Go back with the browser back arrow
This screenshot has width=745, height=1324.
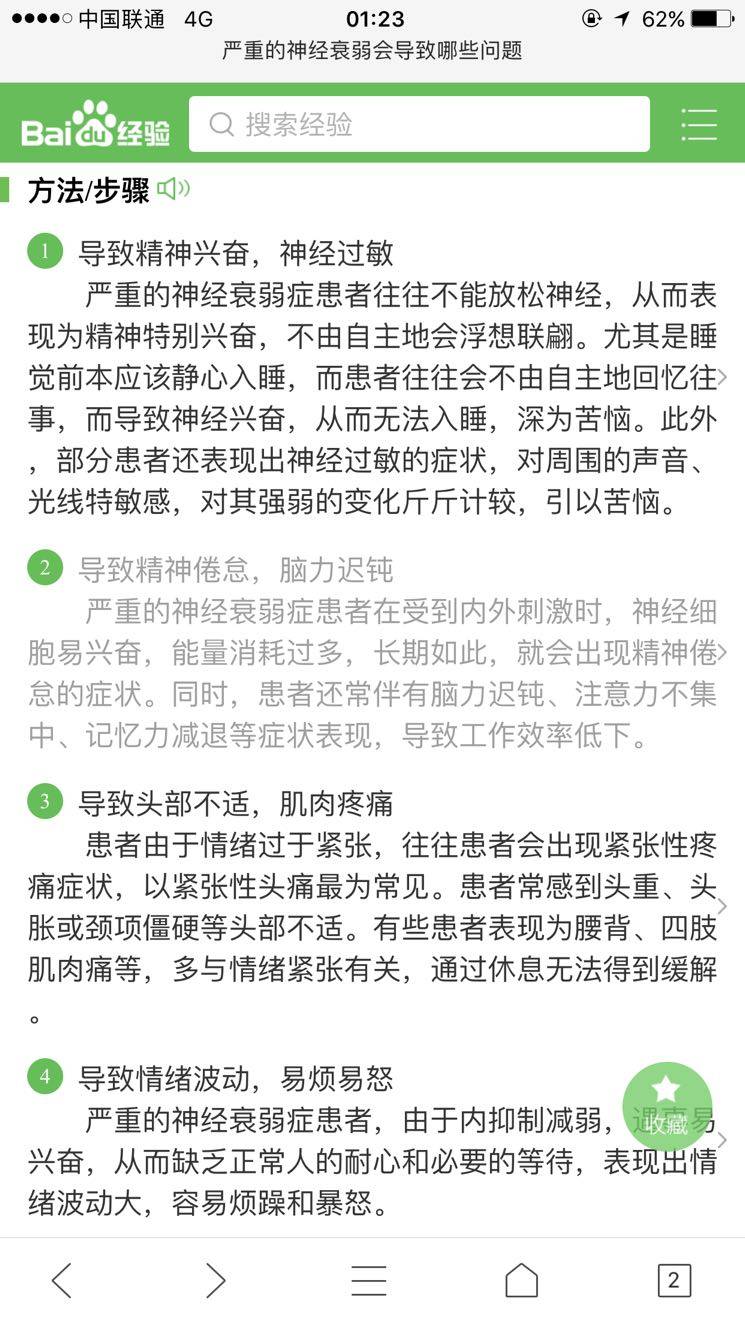click(62, 1280)
